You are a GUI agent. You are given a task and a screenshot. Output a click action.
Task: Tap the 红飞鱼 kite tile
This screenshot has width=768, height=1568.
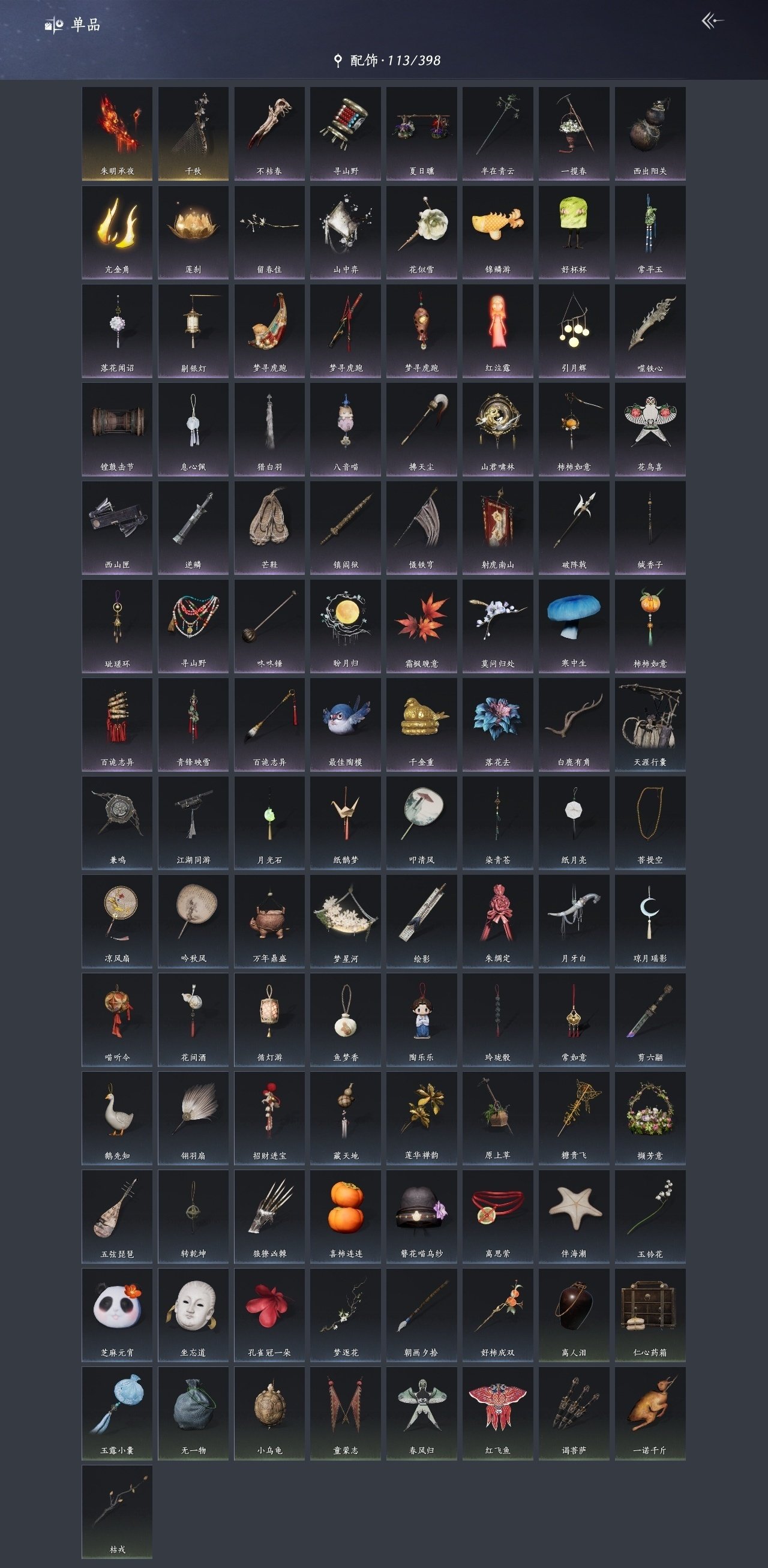pos(498,1413)
